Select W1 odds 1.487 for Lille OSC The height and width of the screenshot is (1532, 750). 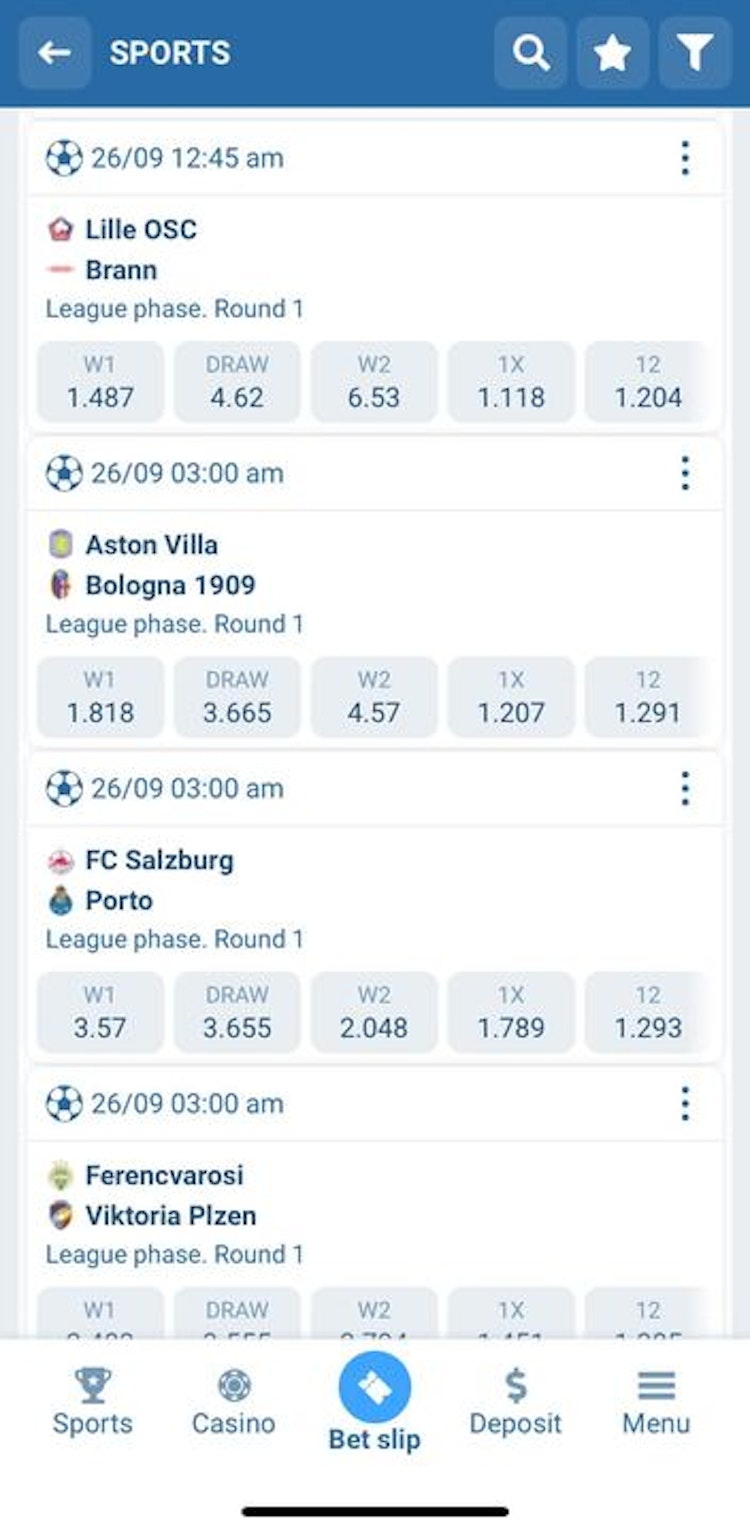100,381
